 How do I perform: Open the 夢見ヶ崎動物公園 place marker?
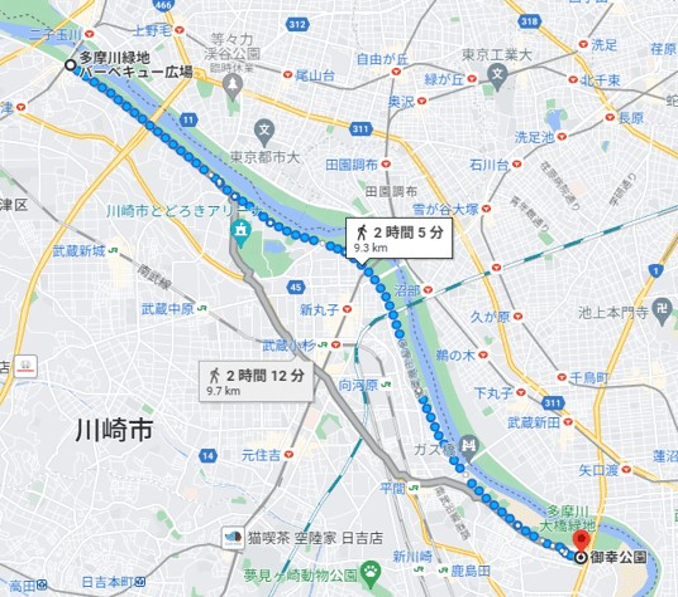pos(371,573)
